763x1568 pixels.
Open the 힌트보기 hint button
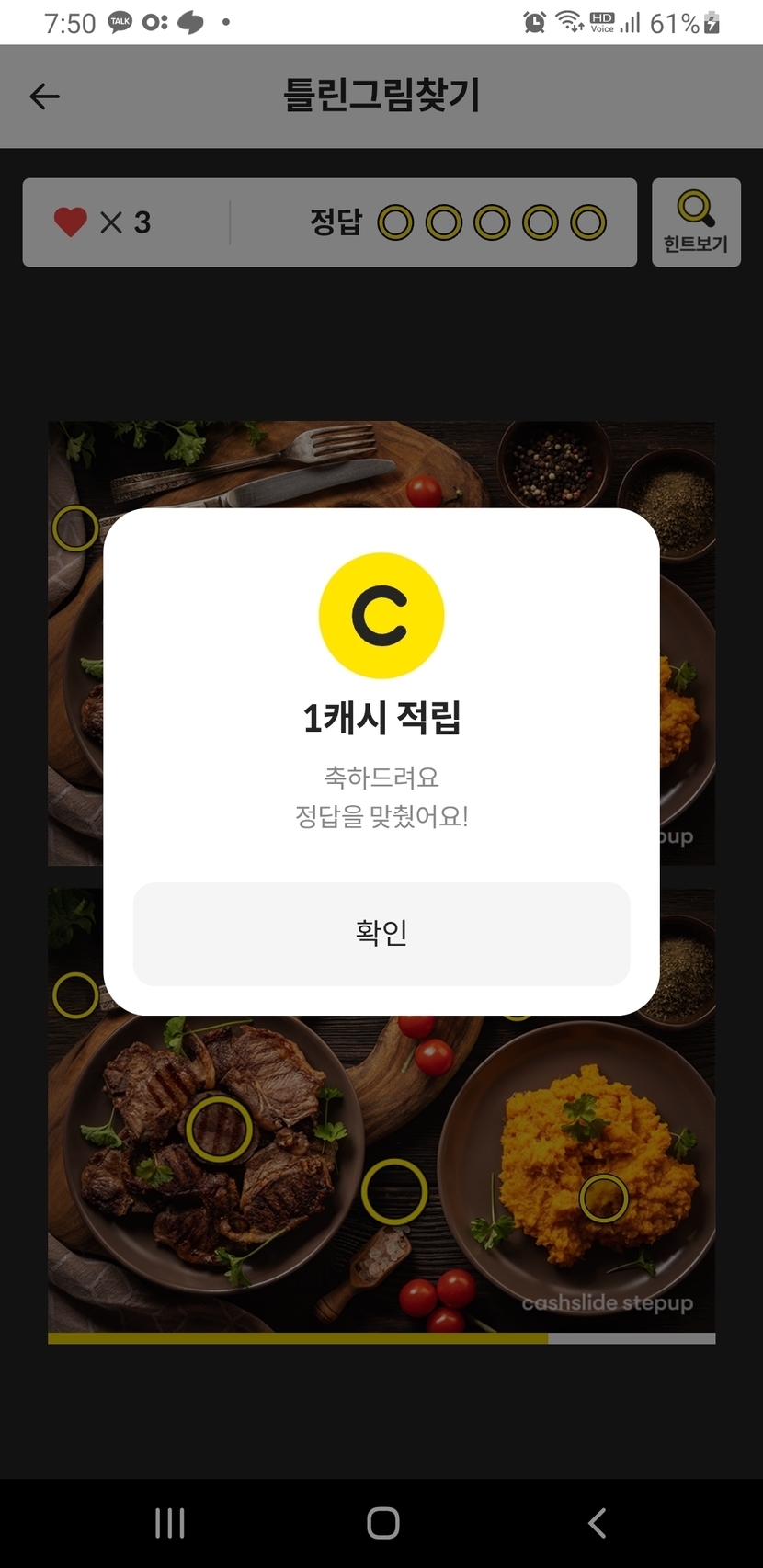point(696,222)
